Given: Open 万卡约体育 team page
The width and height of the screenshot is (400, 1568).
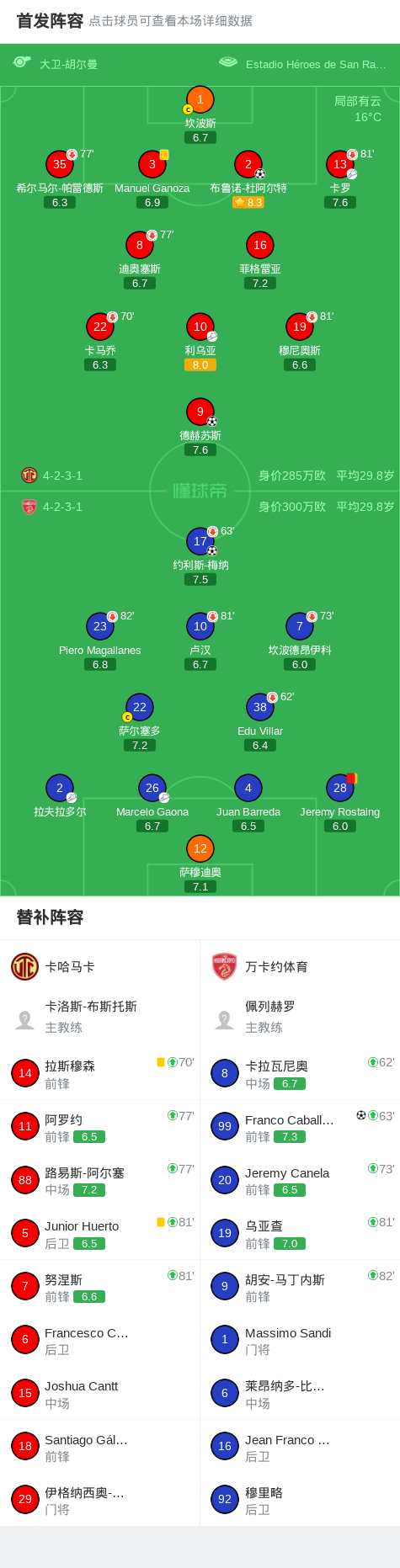Looking at the screenshot, I should (x=300, y=967).
